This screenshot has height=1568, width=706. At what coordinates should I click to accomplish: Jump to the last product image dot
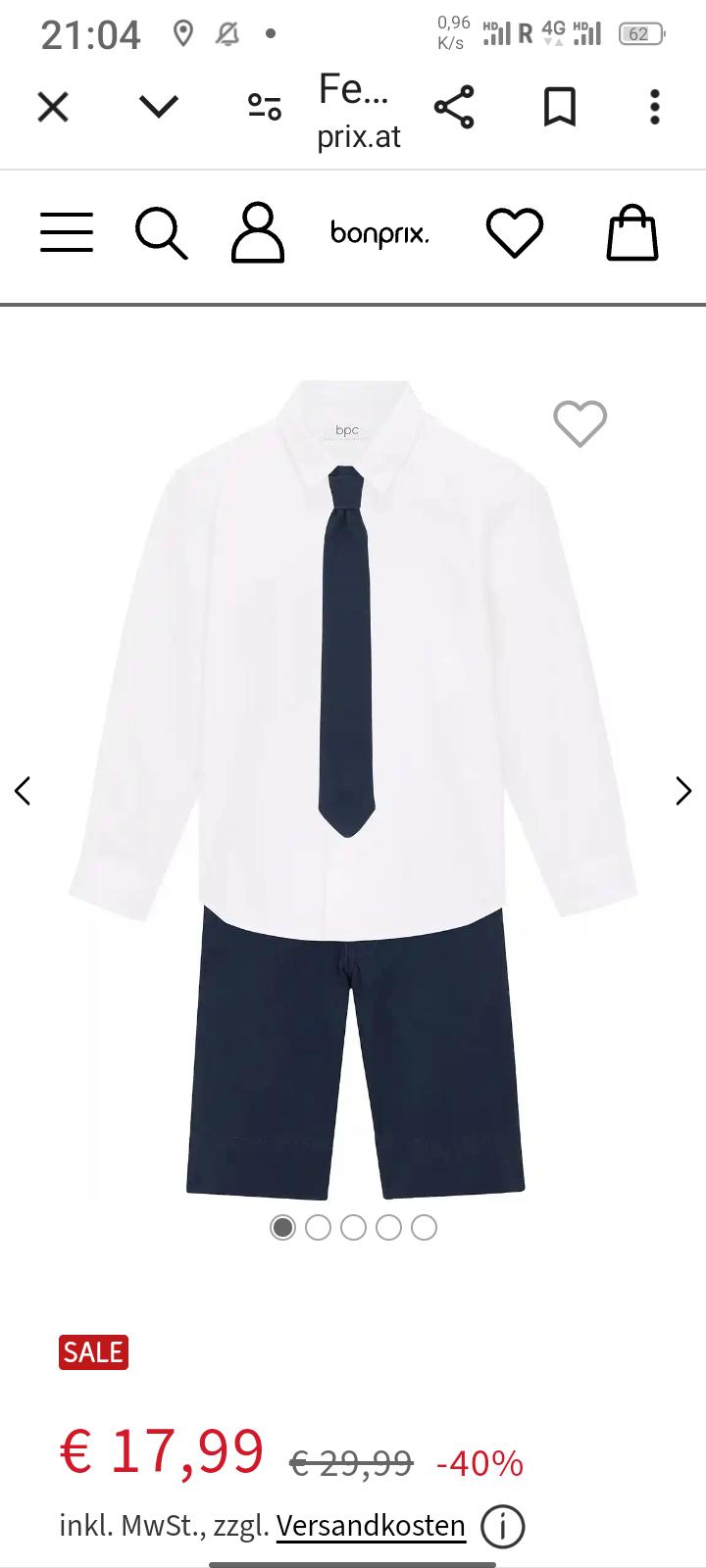click(x=424, y=1227)
